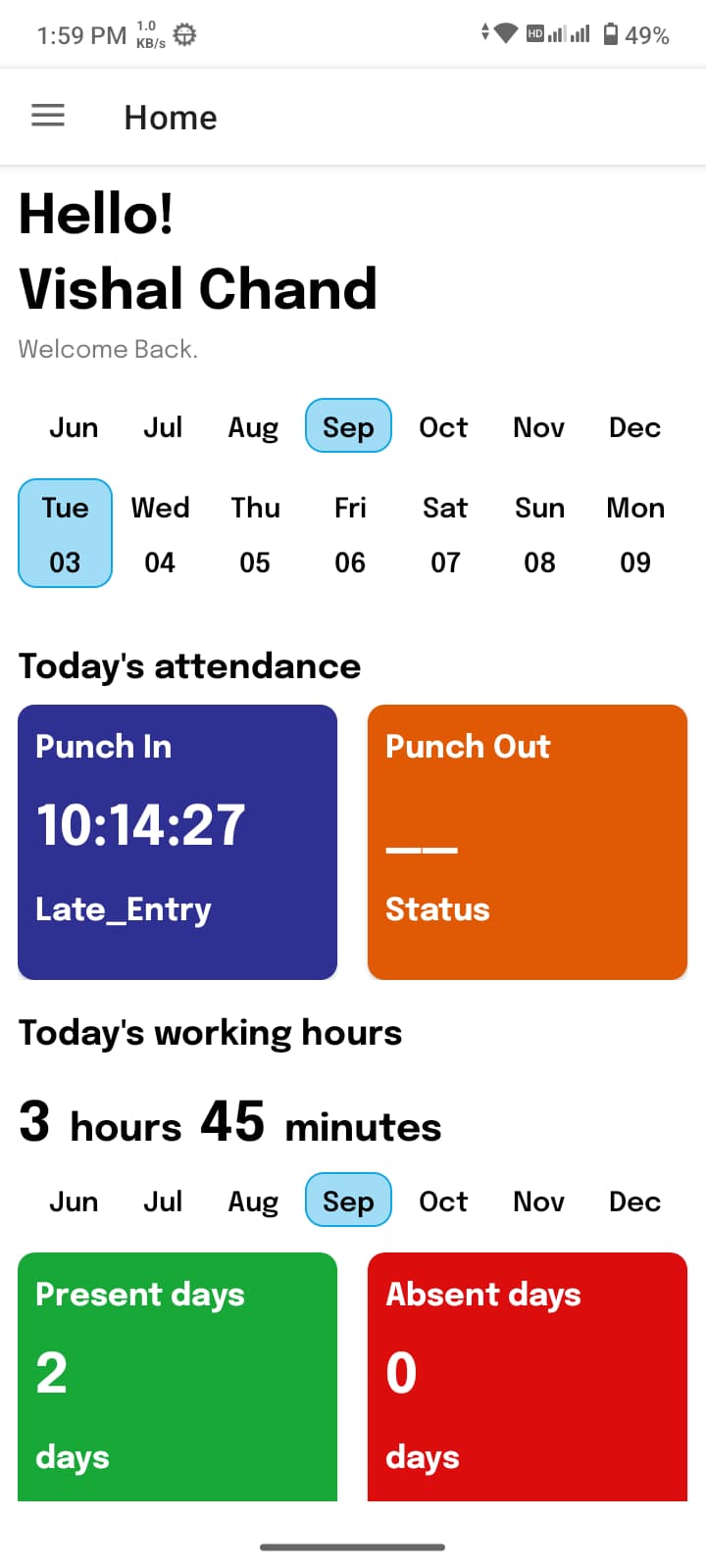This screenshot has width=706, height=1568.
Task: Switch to Oct in the month row under Welcome Back
Action: (x=443, y=427)
